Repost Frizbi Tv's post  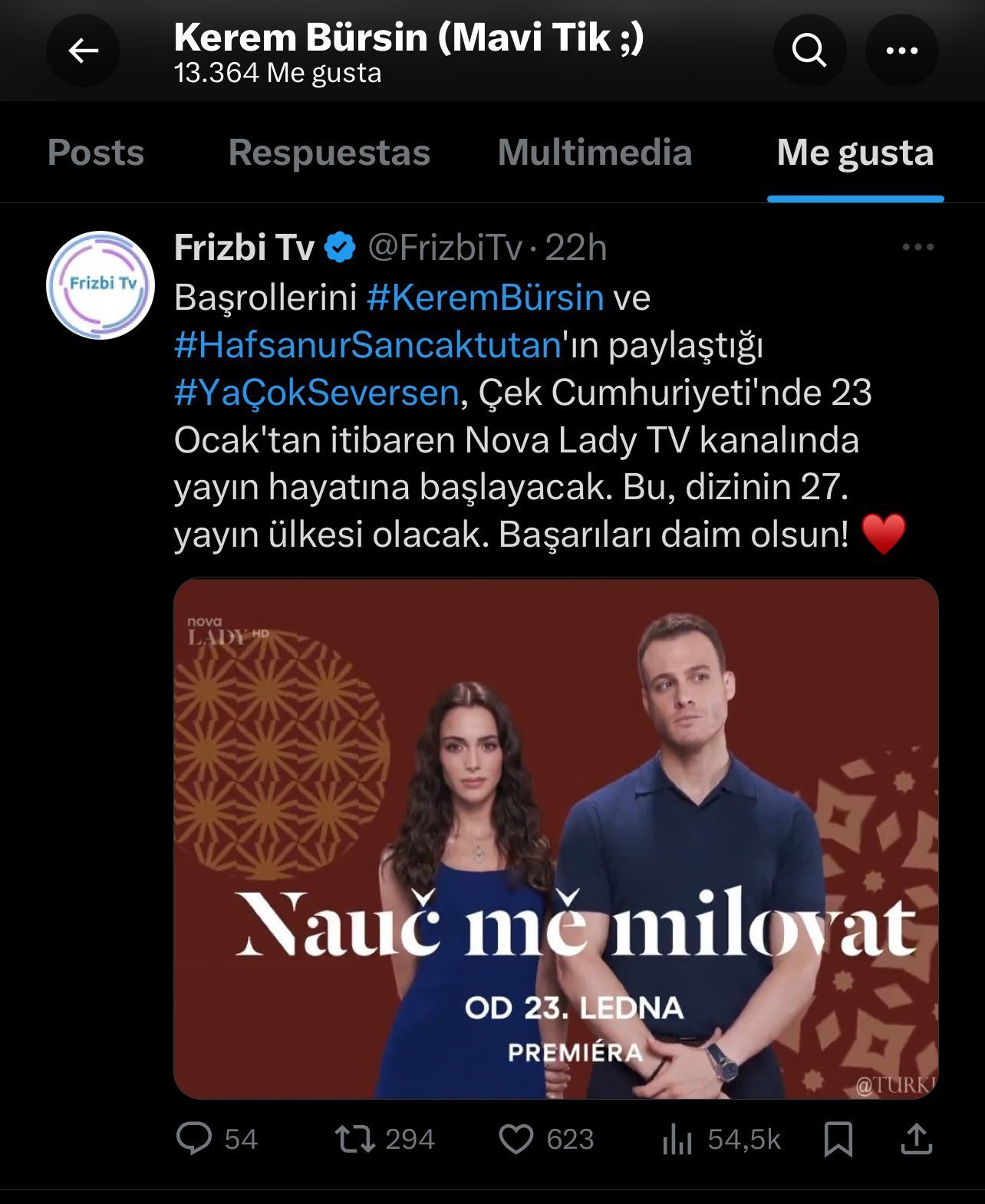coord(355,1139)
